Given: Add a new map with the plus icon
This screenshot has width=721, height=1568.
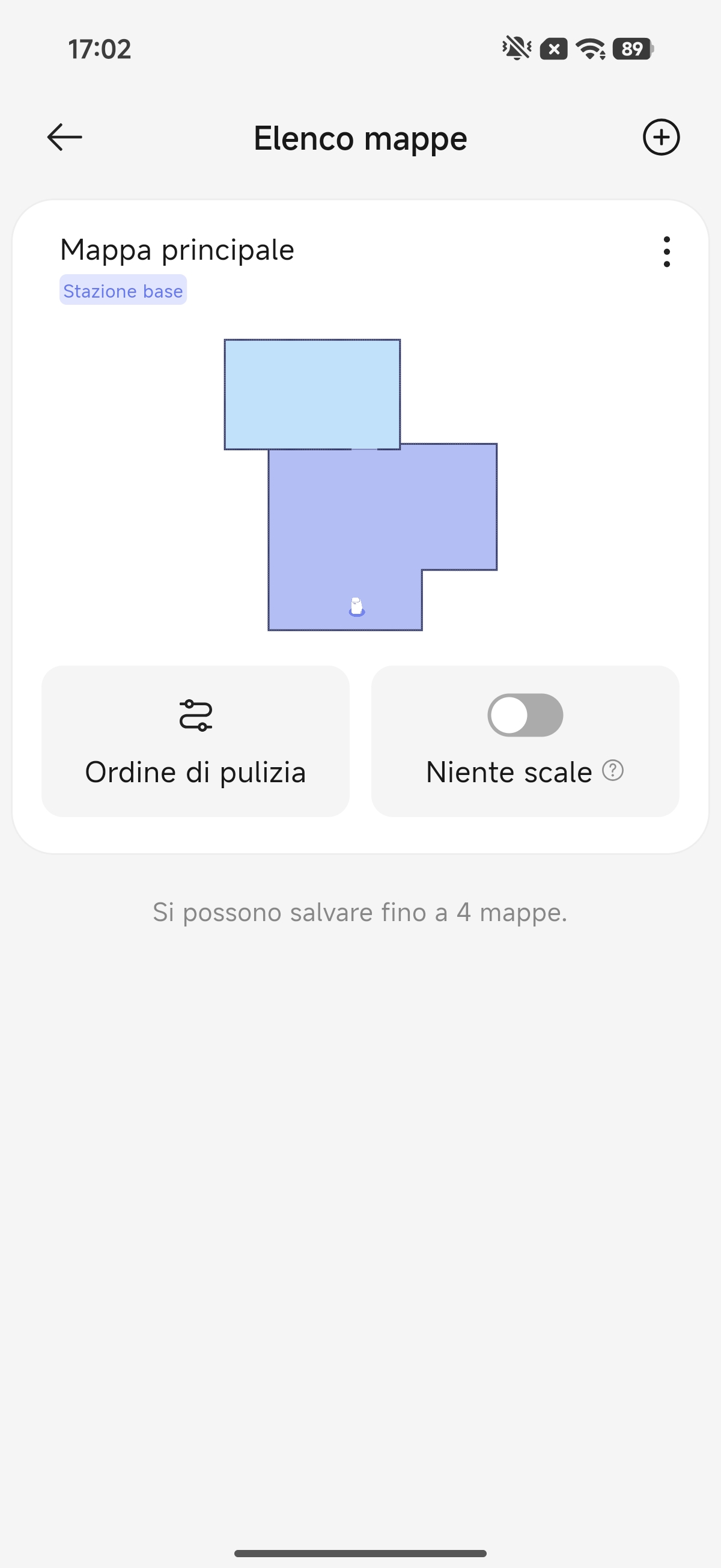Looking at the screenshot, I should pyautogui.click(x=661, y=137).
